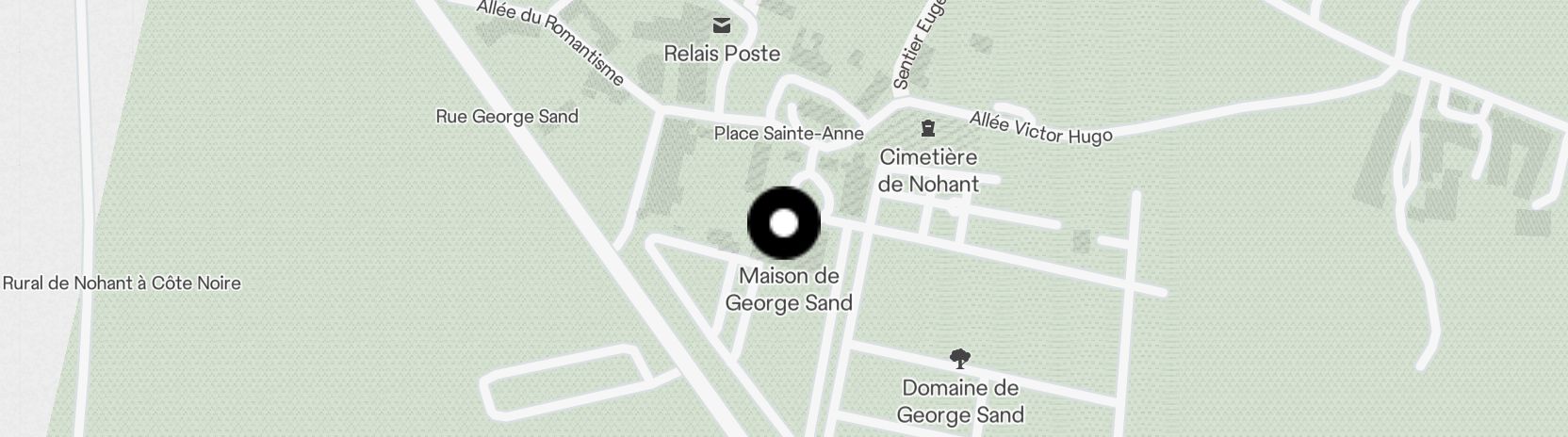Tap the Maison de George Sand location pin
1568x437 pixels.
coord(784,223)
